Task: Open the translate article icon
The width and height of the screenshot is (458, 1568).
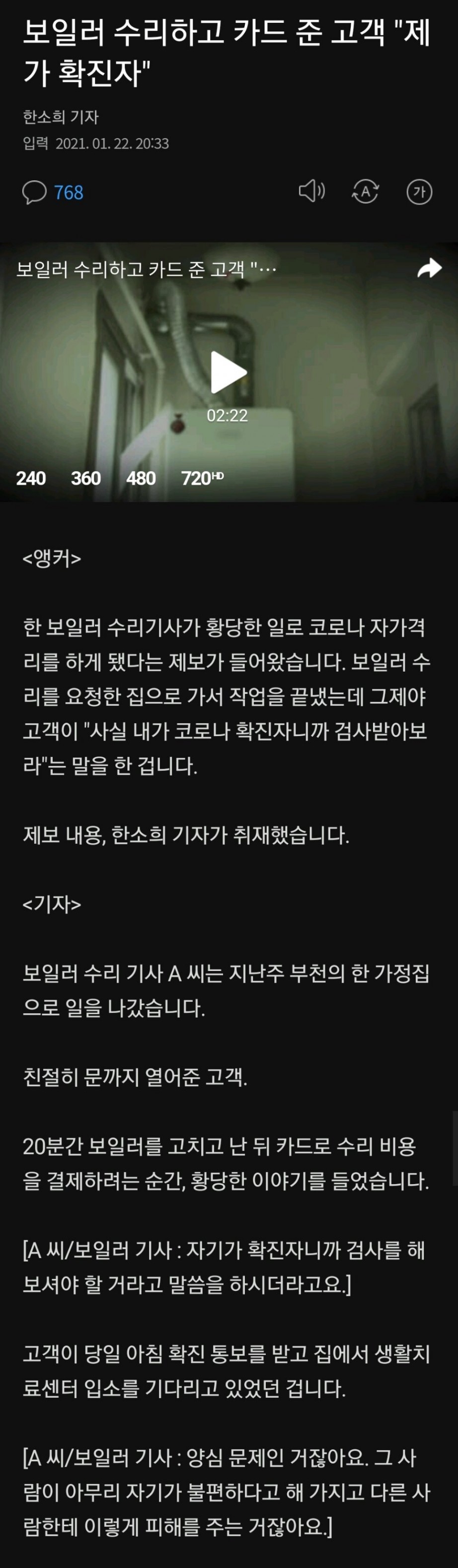Action: [366, 192]
